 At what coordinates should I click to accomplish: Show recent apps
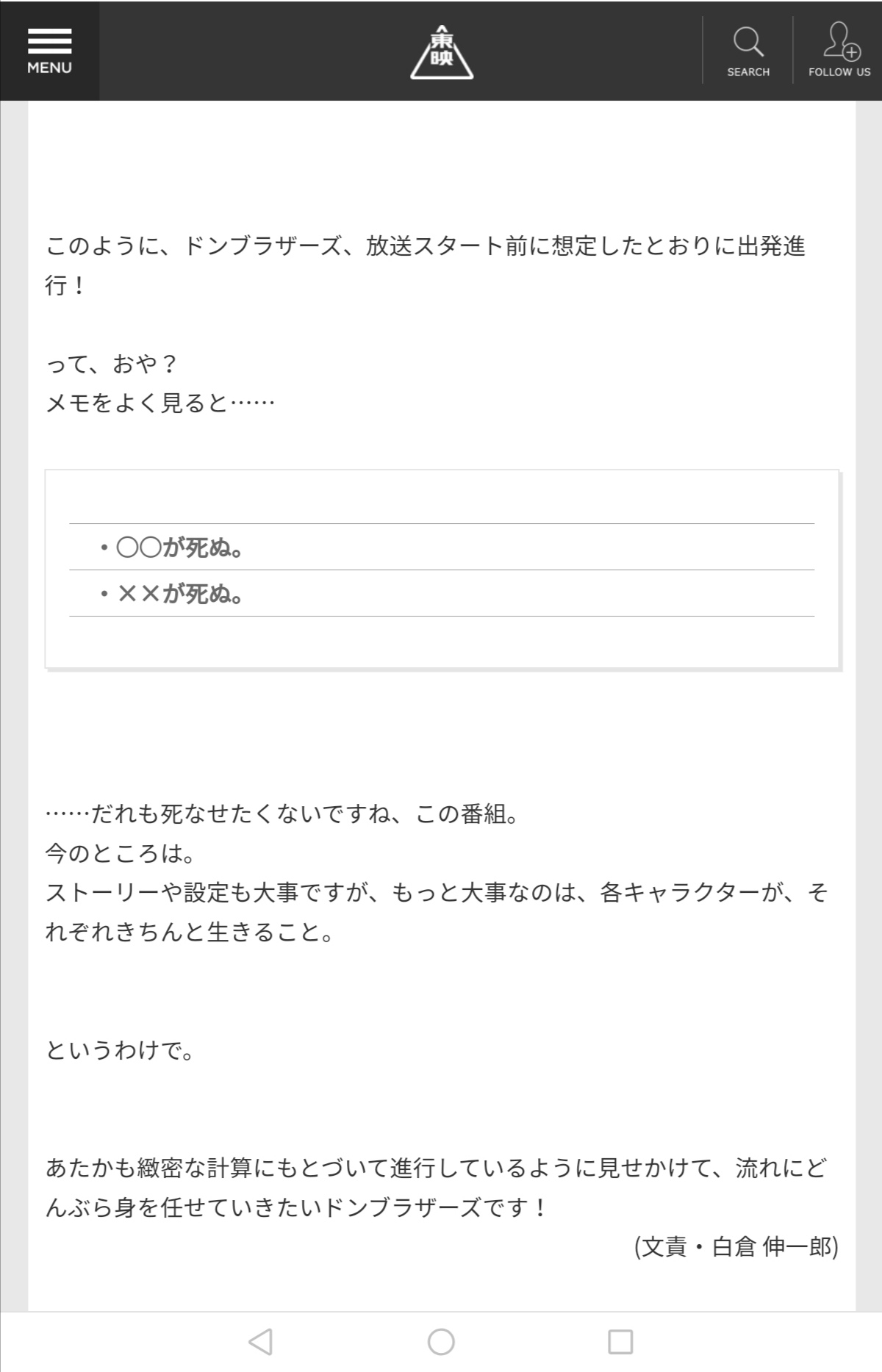pos(620,1341)
